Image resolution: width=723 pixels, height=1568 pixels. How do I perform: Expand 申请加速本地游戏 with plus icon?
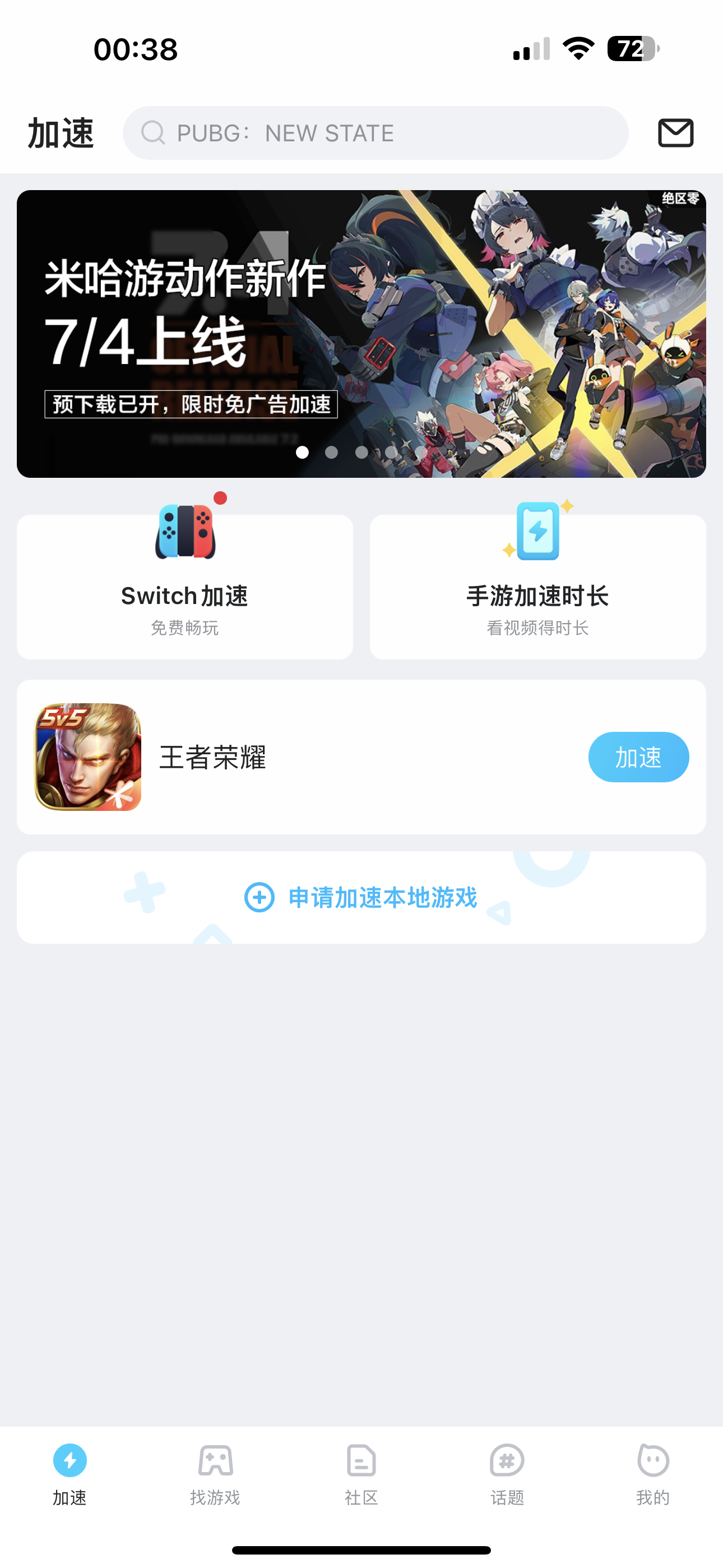261,897
